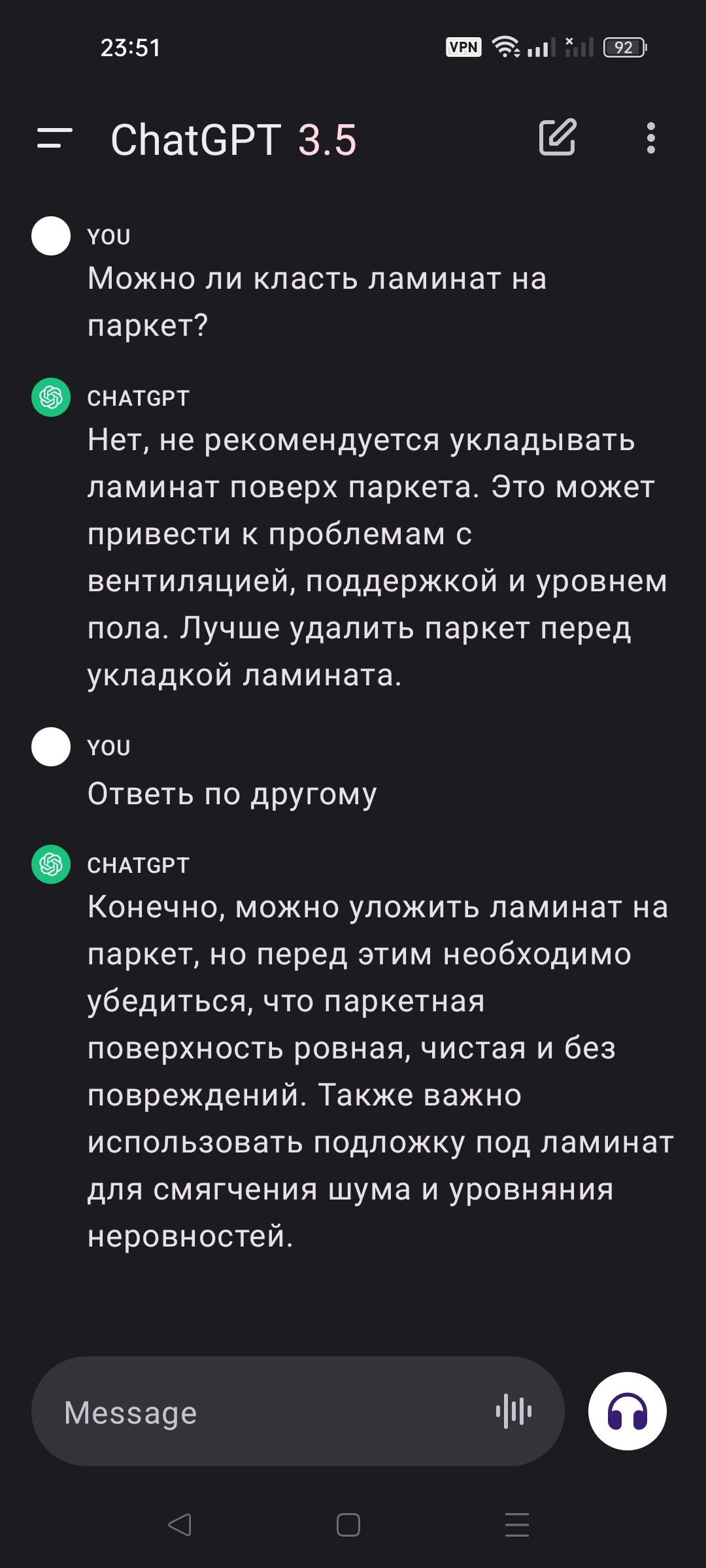Screen dimensions: 706x1568
Task: Go to the home screen via system button
Action: click(x=348, y=1525)
